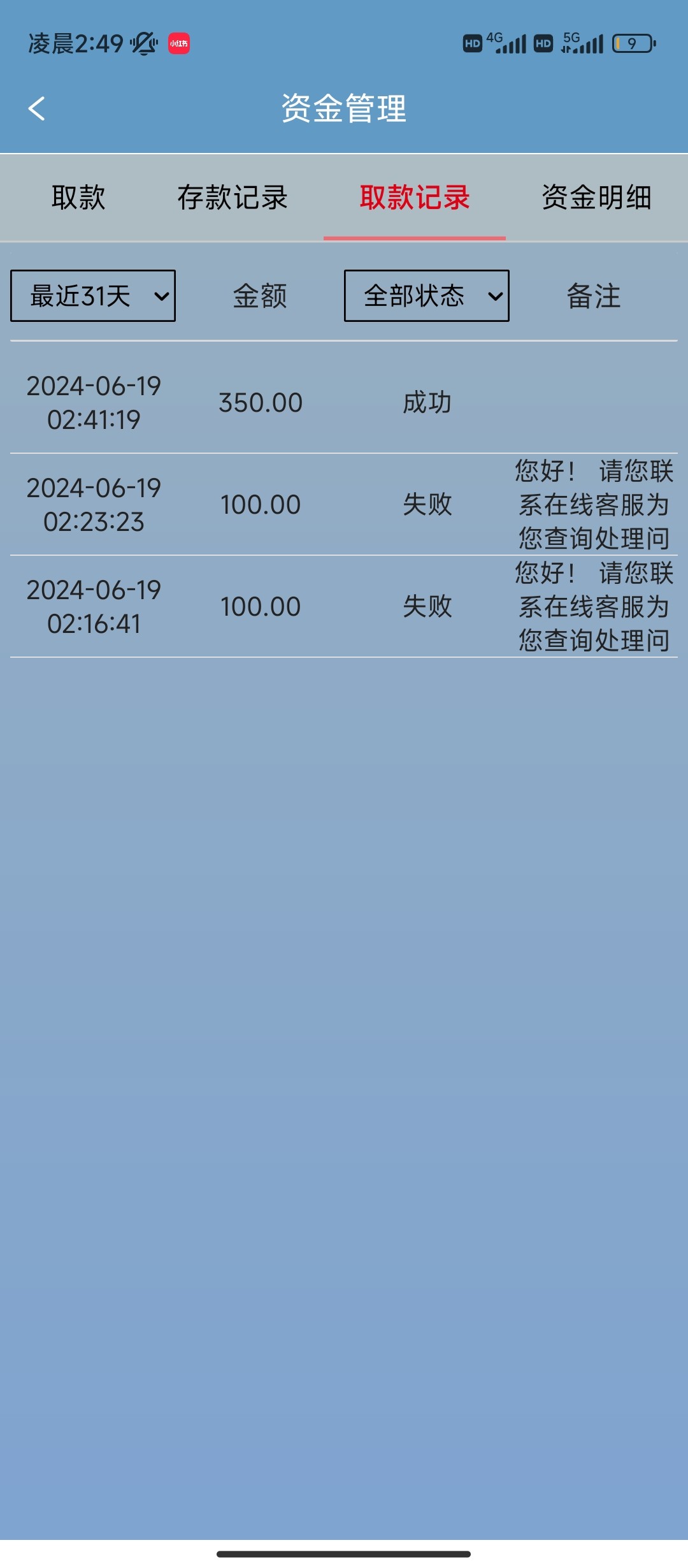Select the currently active 取款记录 tab
Screen dimensions: 688x1568
415,198
